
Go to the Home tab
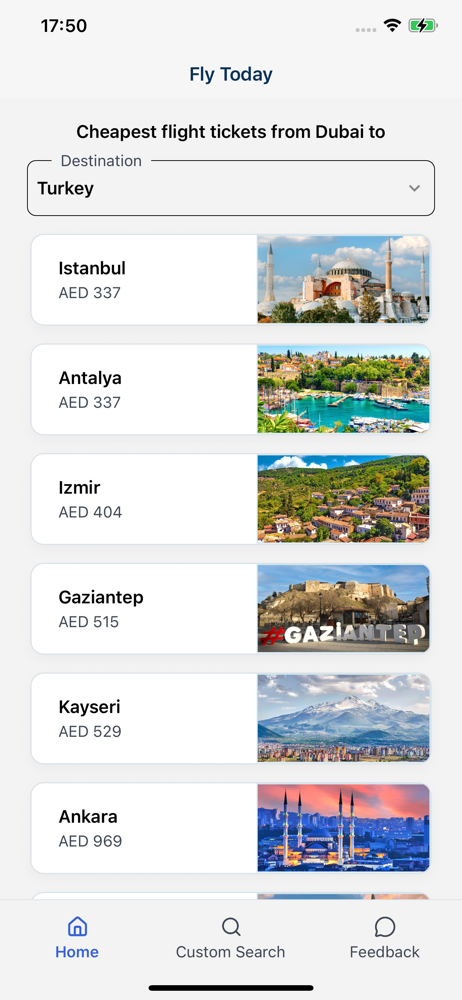tap(77, 939)
